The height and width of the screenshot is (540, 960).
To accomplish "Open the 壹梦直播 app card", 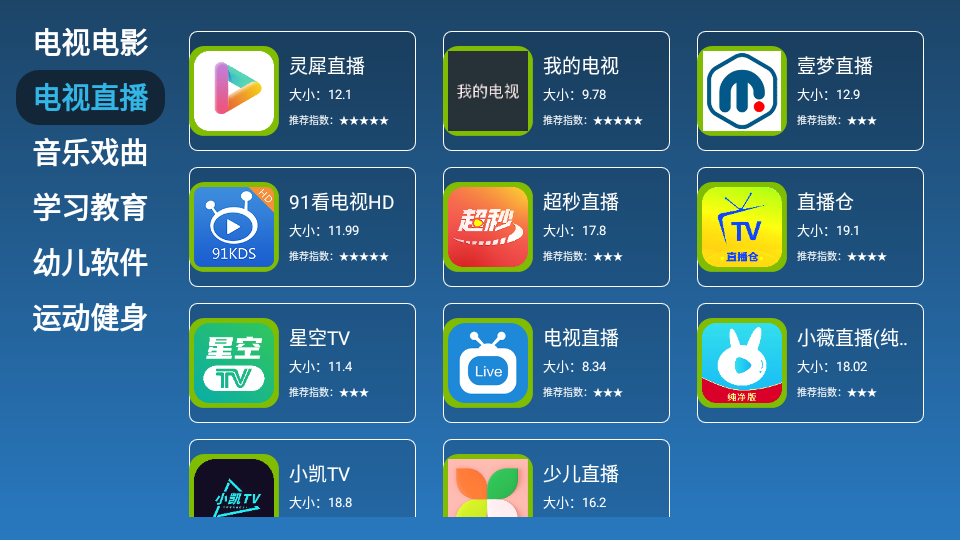I will pyautogui.click(x=810, y=91).
